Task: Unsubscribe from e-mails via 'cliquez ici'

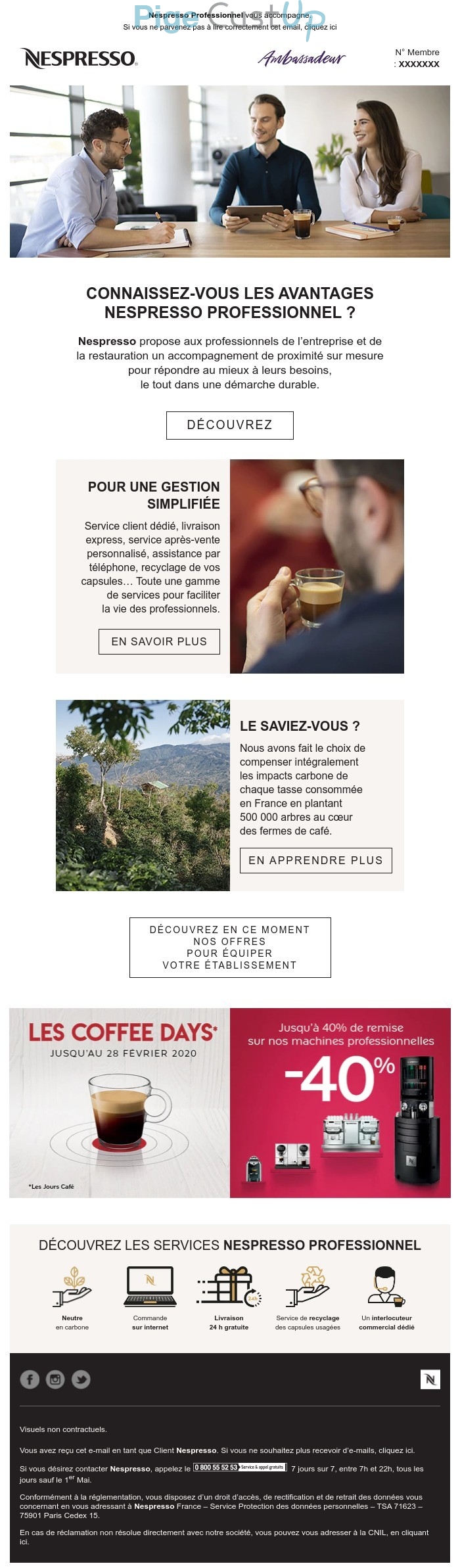Action: point(398,1450)
